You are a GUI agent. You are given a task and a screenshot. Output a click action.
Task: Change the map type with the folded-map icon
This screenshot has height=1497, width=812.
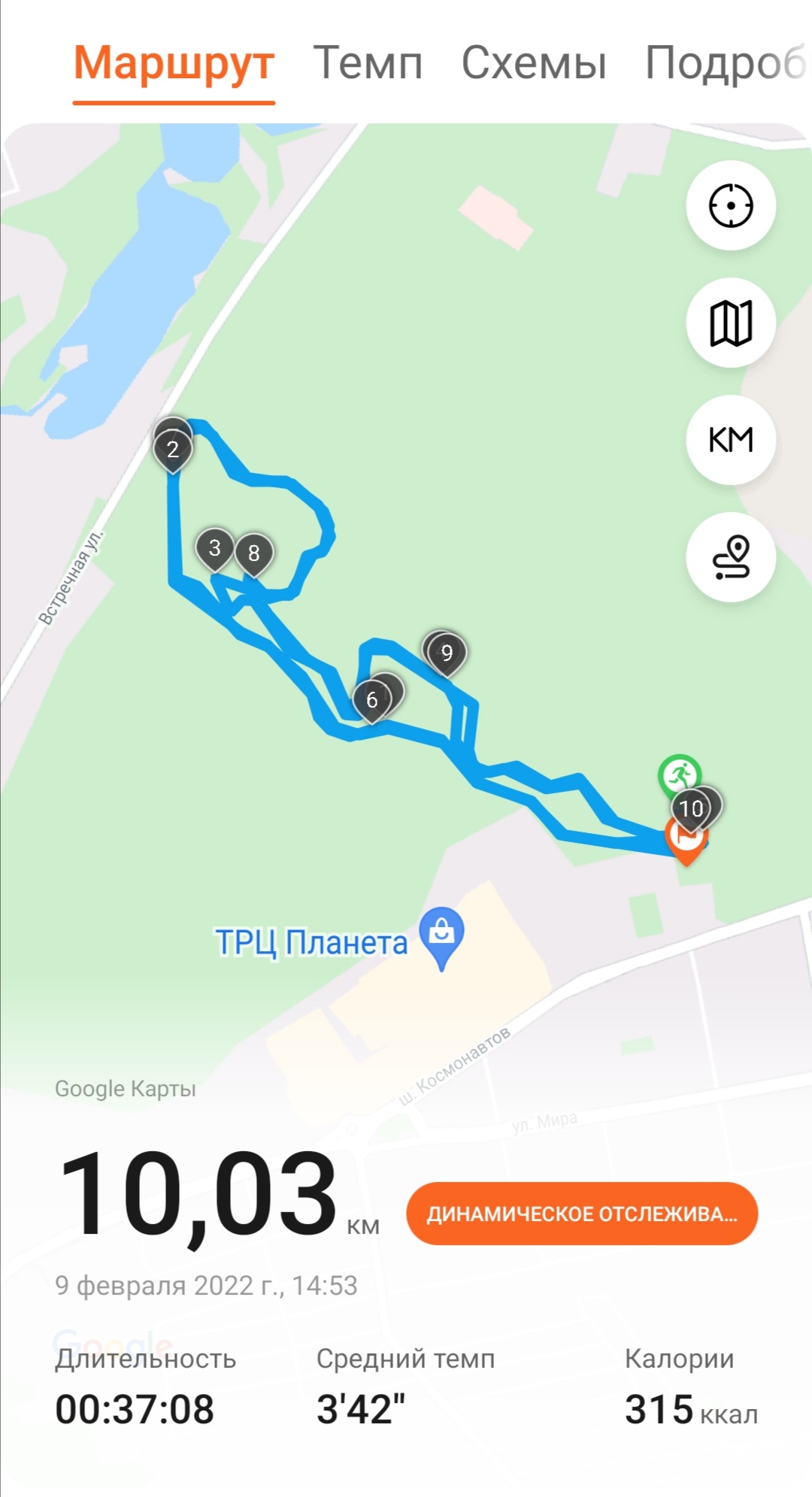pos(731,323)
